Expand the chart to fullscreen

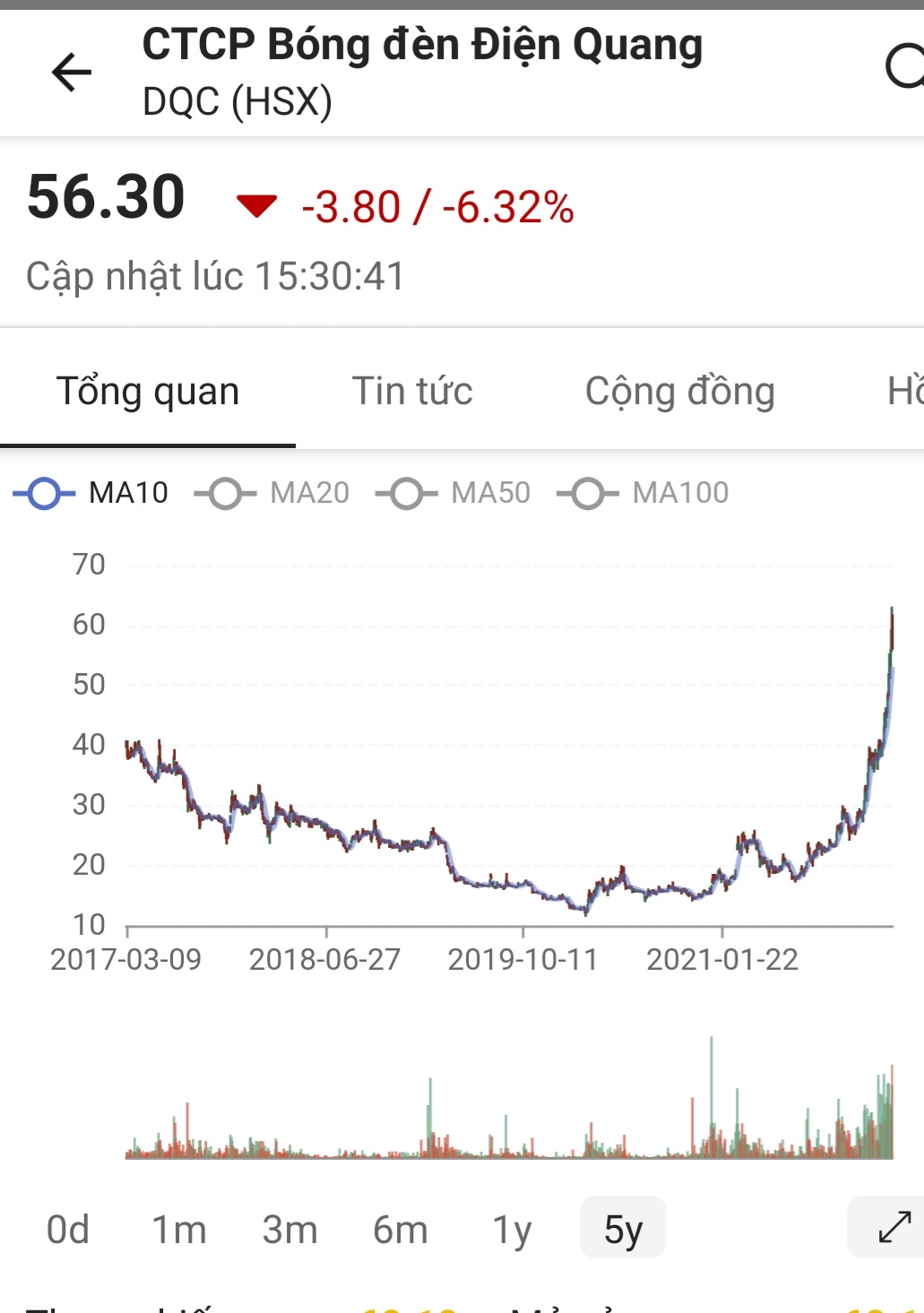pos(894,1227)
